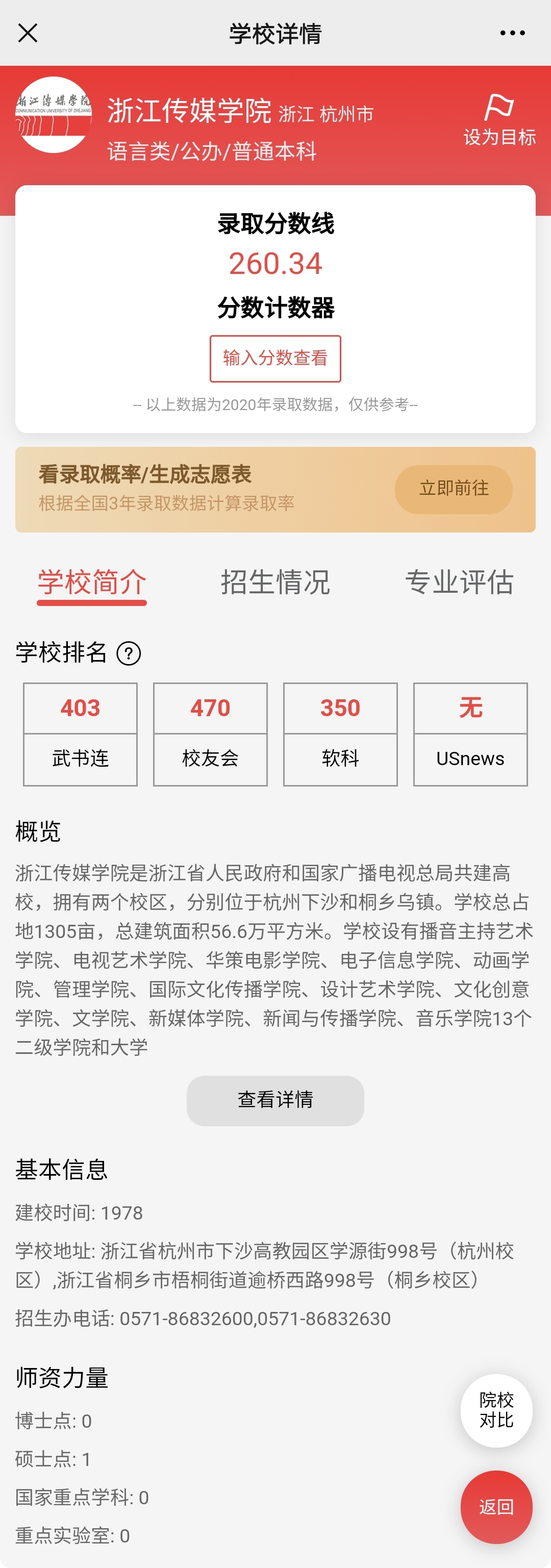Expand the 软科 ranking card details
Image resolution: width=551 pixels, height=1568 pixels.
point(340,734)
